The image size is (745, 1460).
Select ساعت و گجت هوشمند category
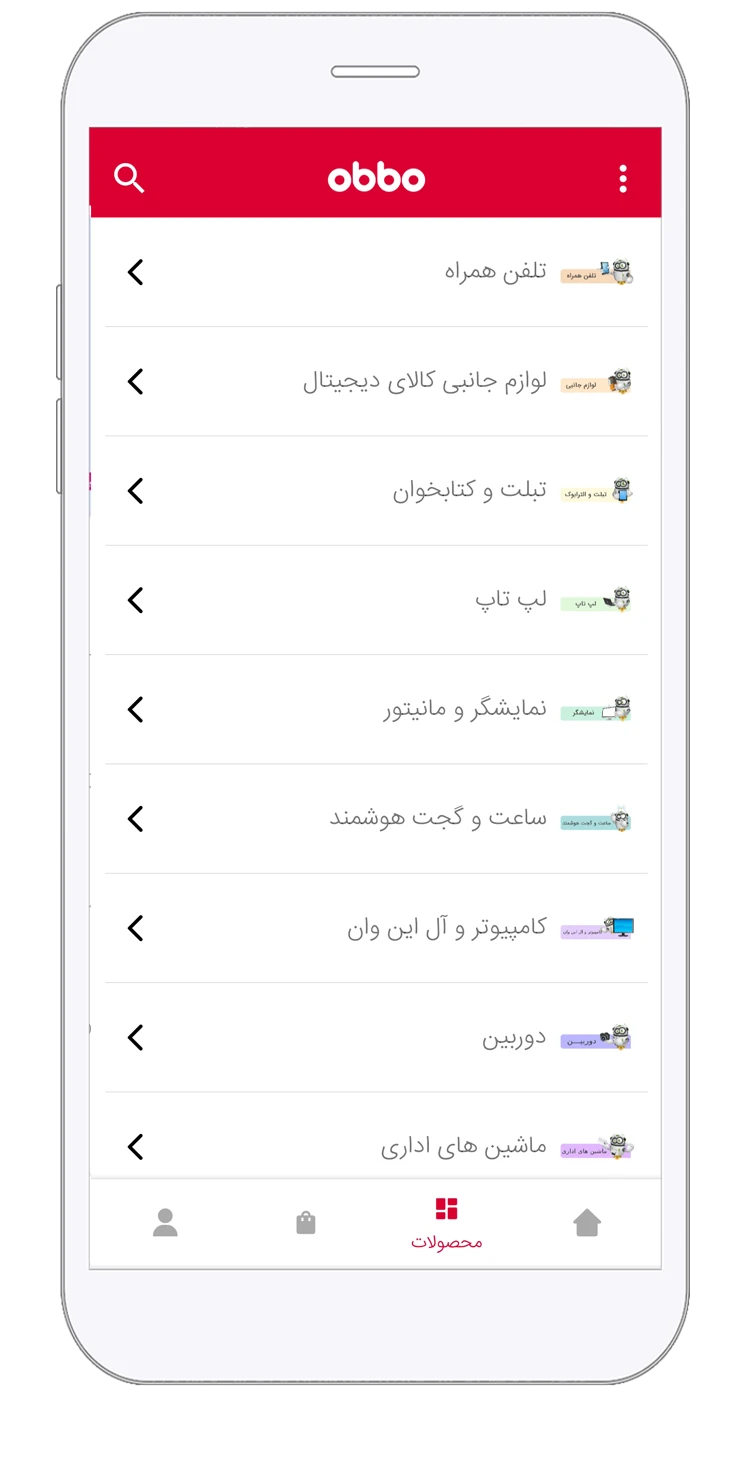coord(376,819)
